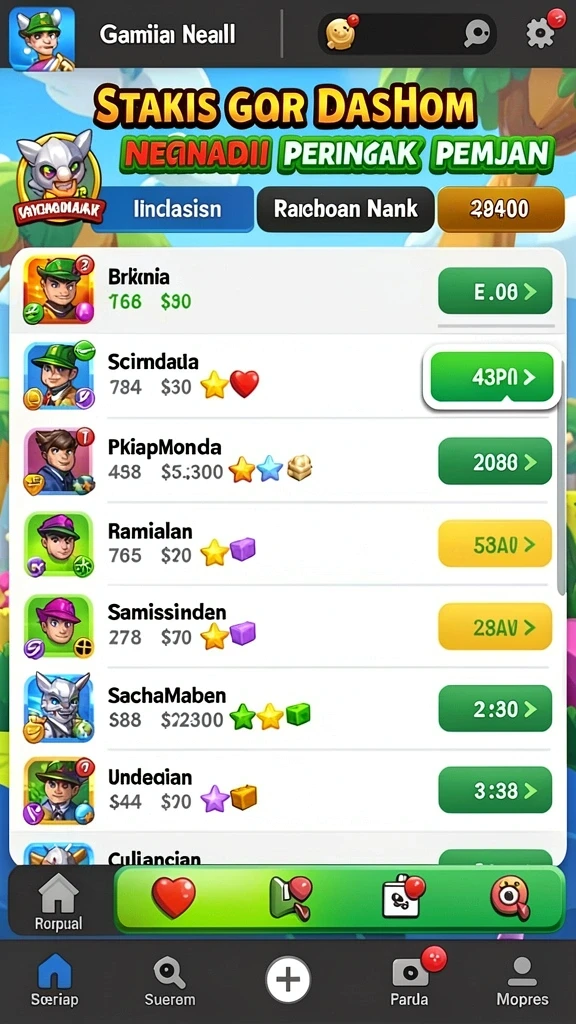Open PkiapMonda's player row
576x1024 pixels.
coord(287,460)
